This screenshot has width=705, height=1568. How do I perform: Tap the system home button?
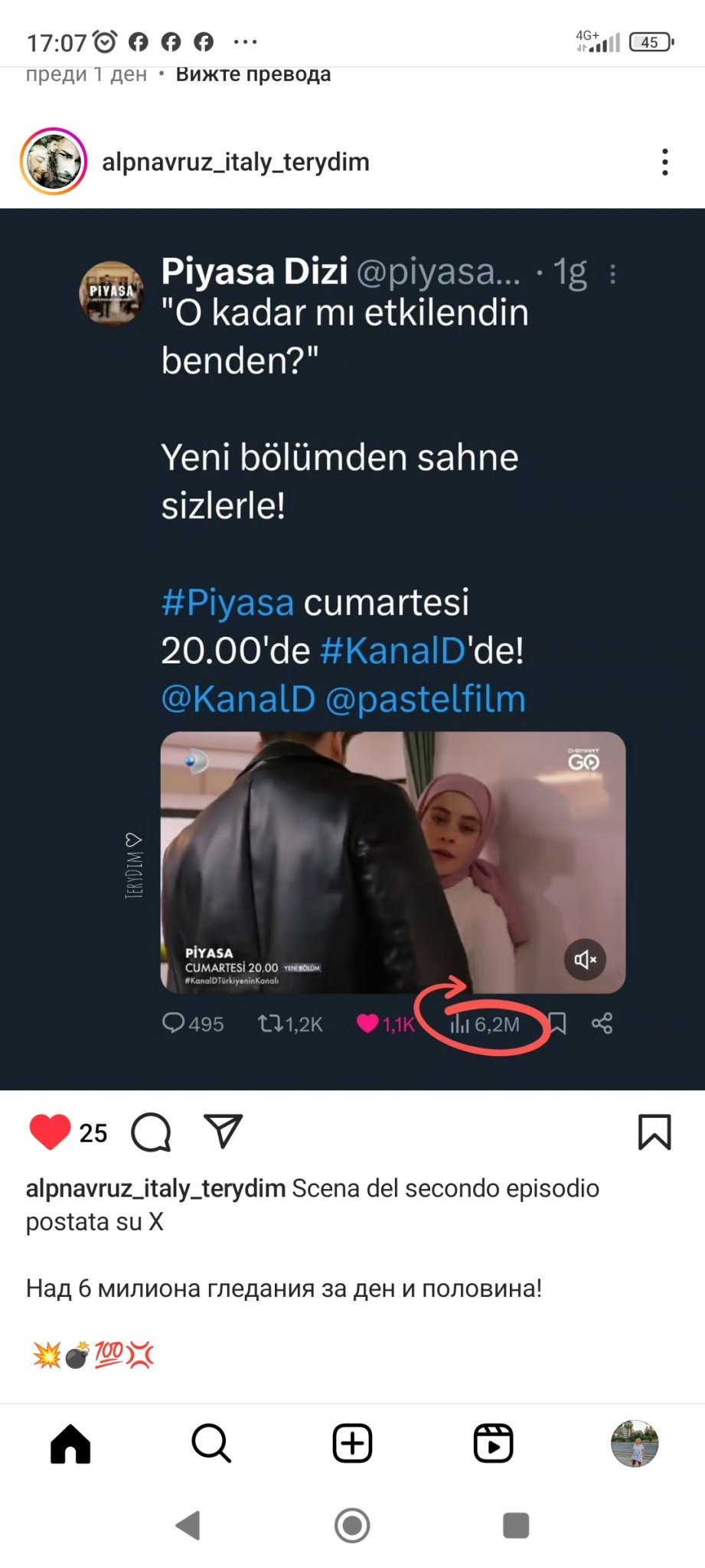click(x=352, y=1525)
